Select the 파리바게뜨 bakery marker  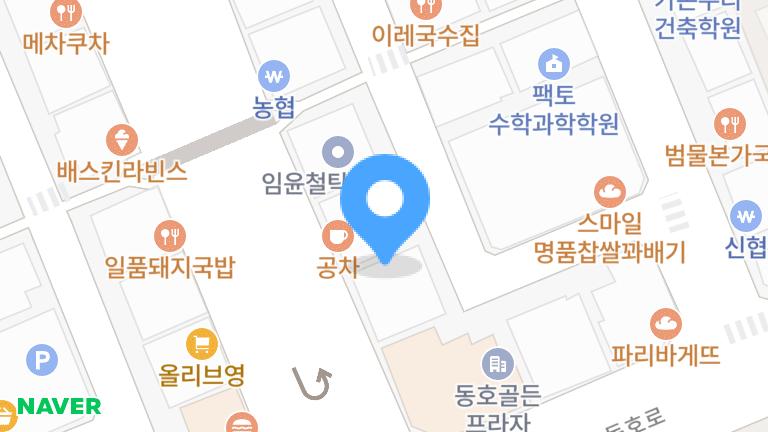tap(665, 323)
